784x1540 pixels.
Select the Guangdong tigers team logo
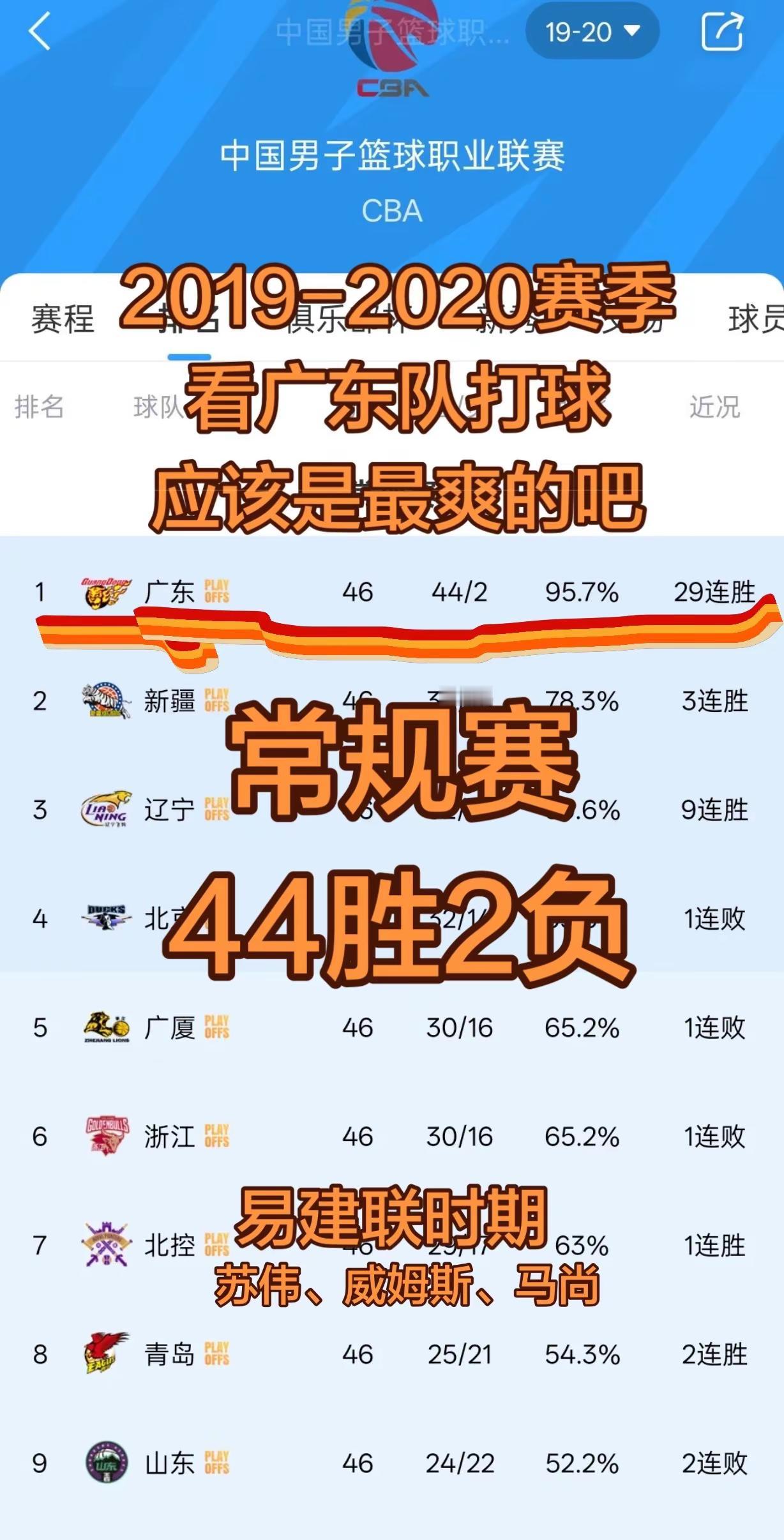[x=105, y=591]
